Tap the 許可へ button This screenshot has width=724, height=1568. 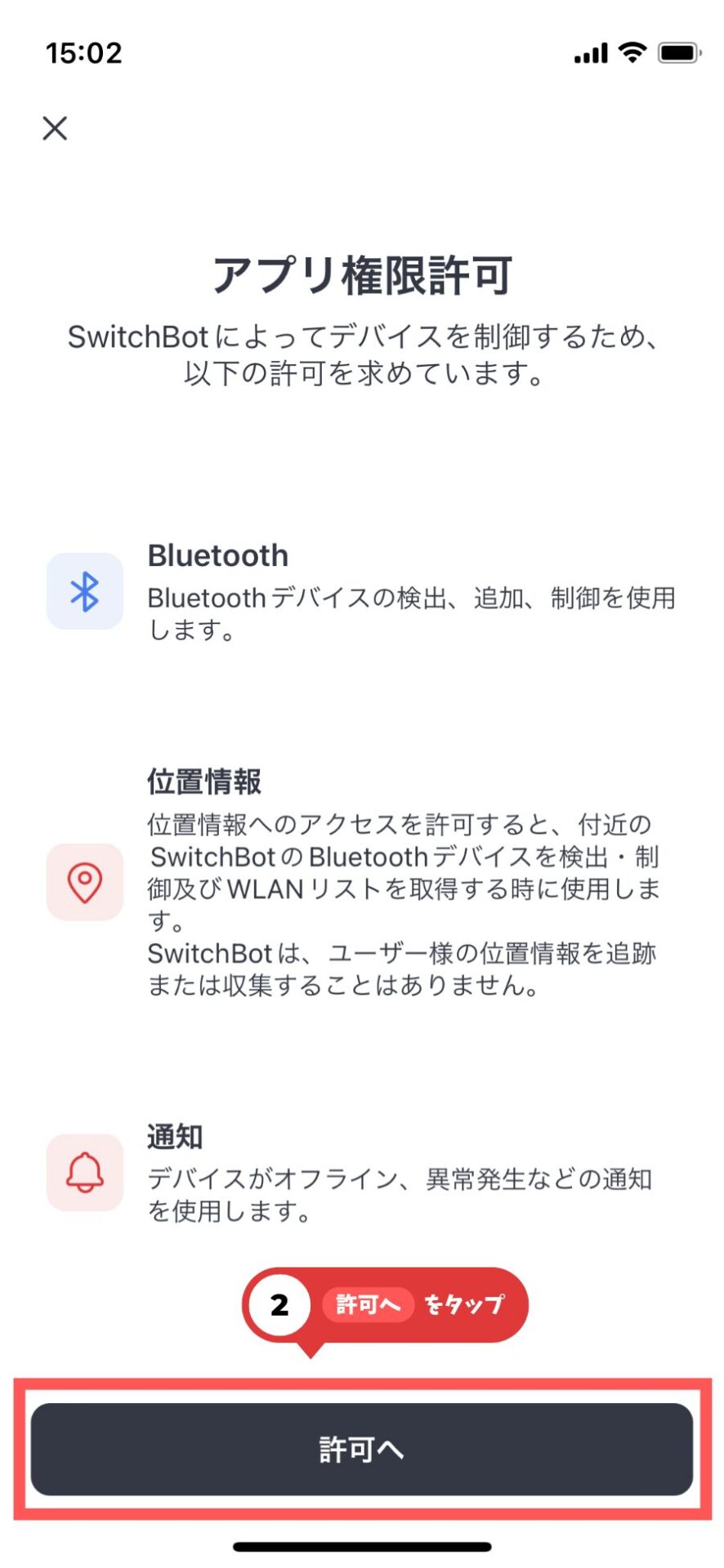[x=361, y=1449]
